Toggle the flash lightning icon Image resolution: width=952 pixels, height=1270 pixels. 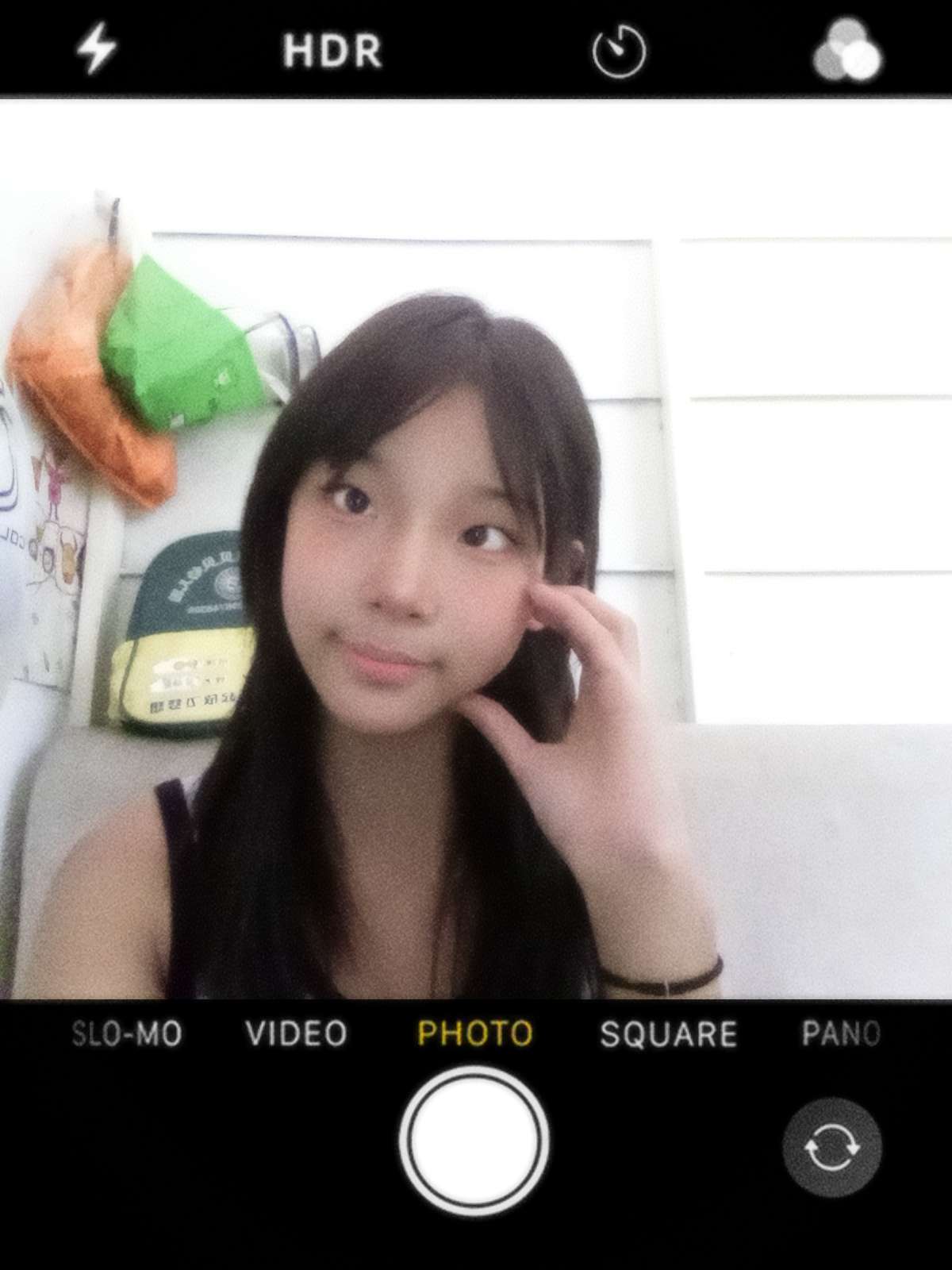(x=96, y=48)
